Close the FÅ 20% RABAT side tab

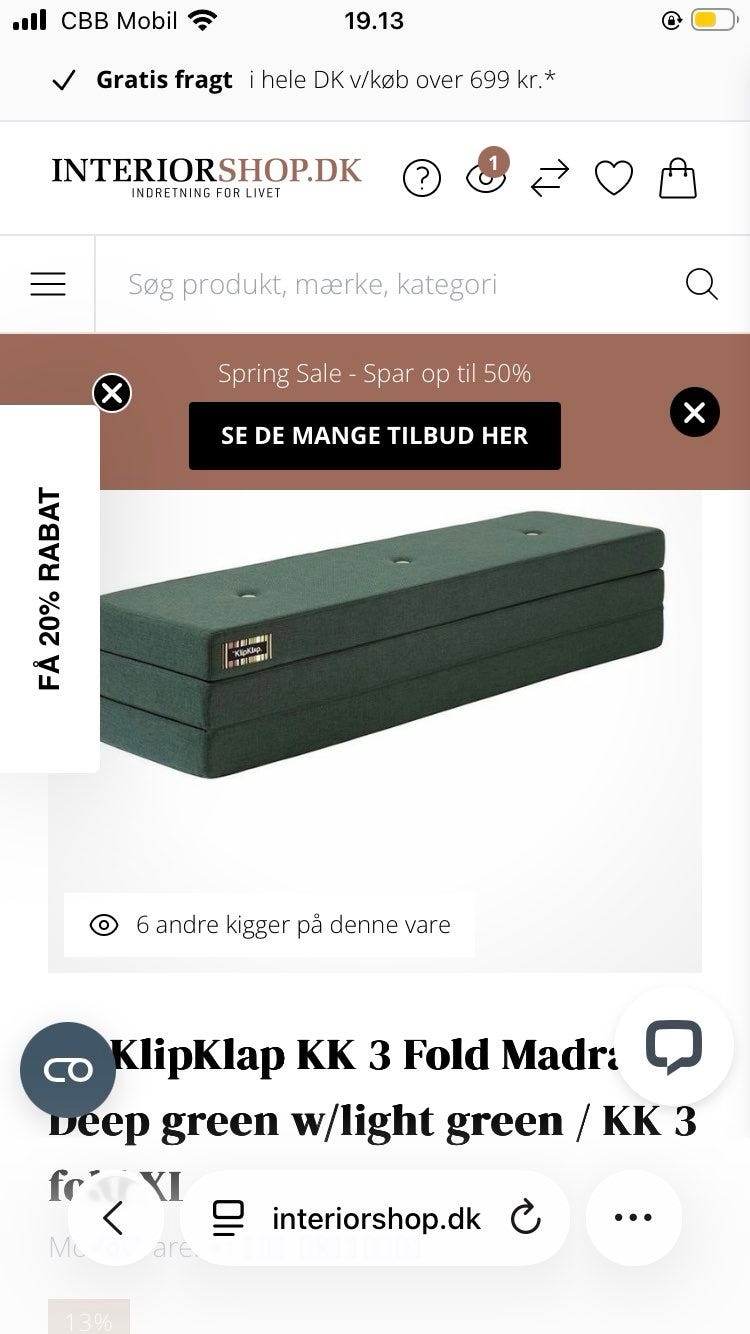point(112,393)
